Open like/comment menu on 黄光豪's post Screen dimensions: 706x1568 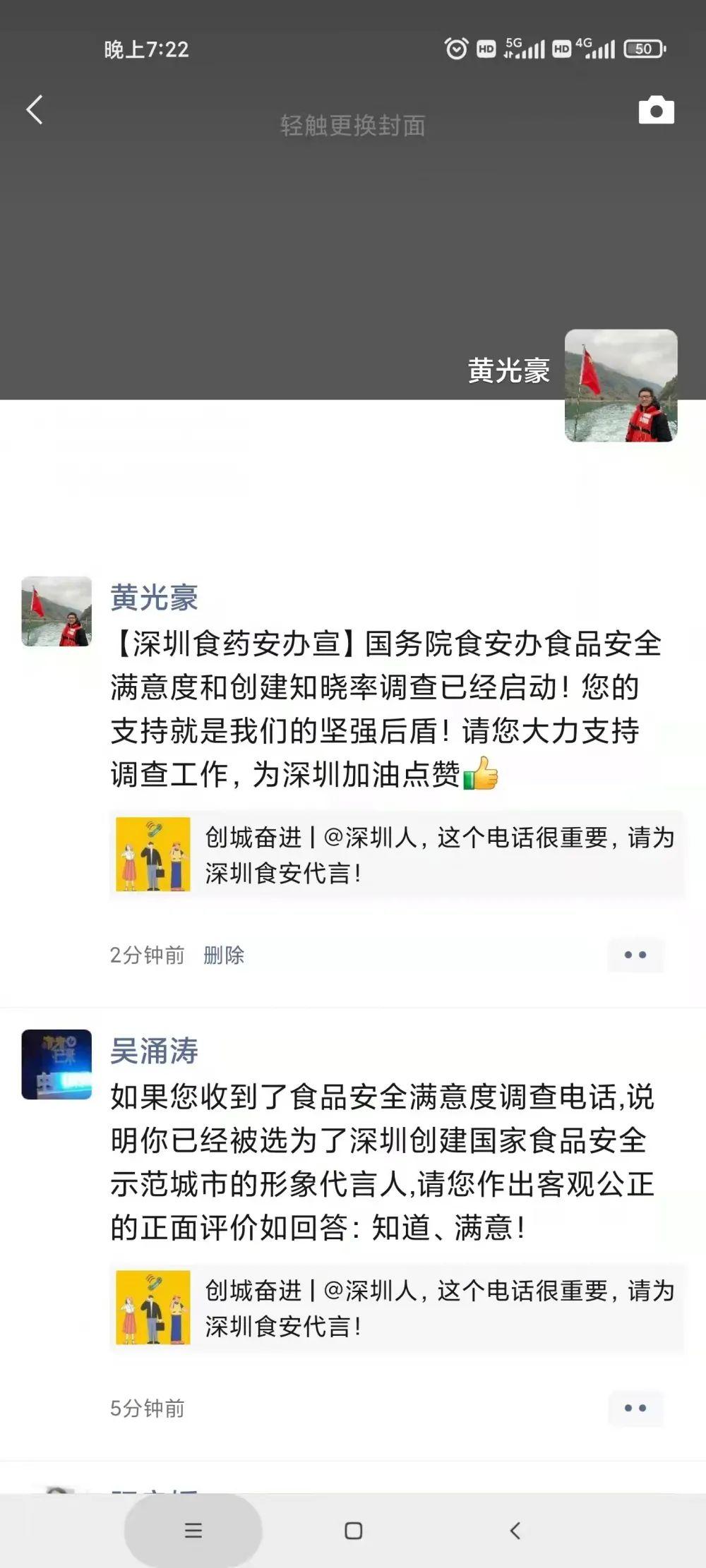(x=635, y=955)
